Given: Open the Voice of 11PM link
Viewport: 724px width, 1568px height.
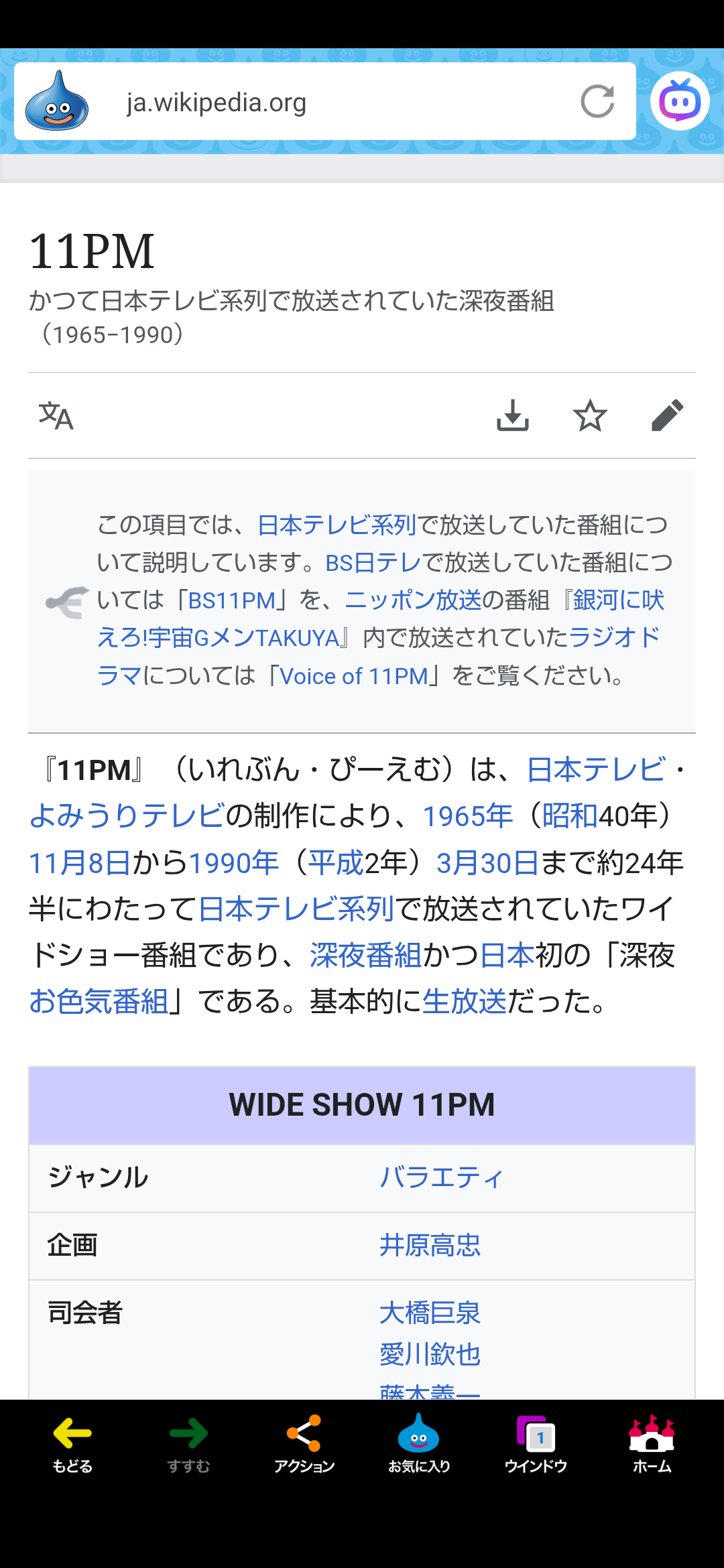Looking at the screenshot, I should [x=353, y=676].
